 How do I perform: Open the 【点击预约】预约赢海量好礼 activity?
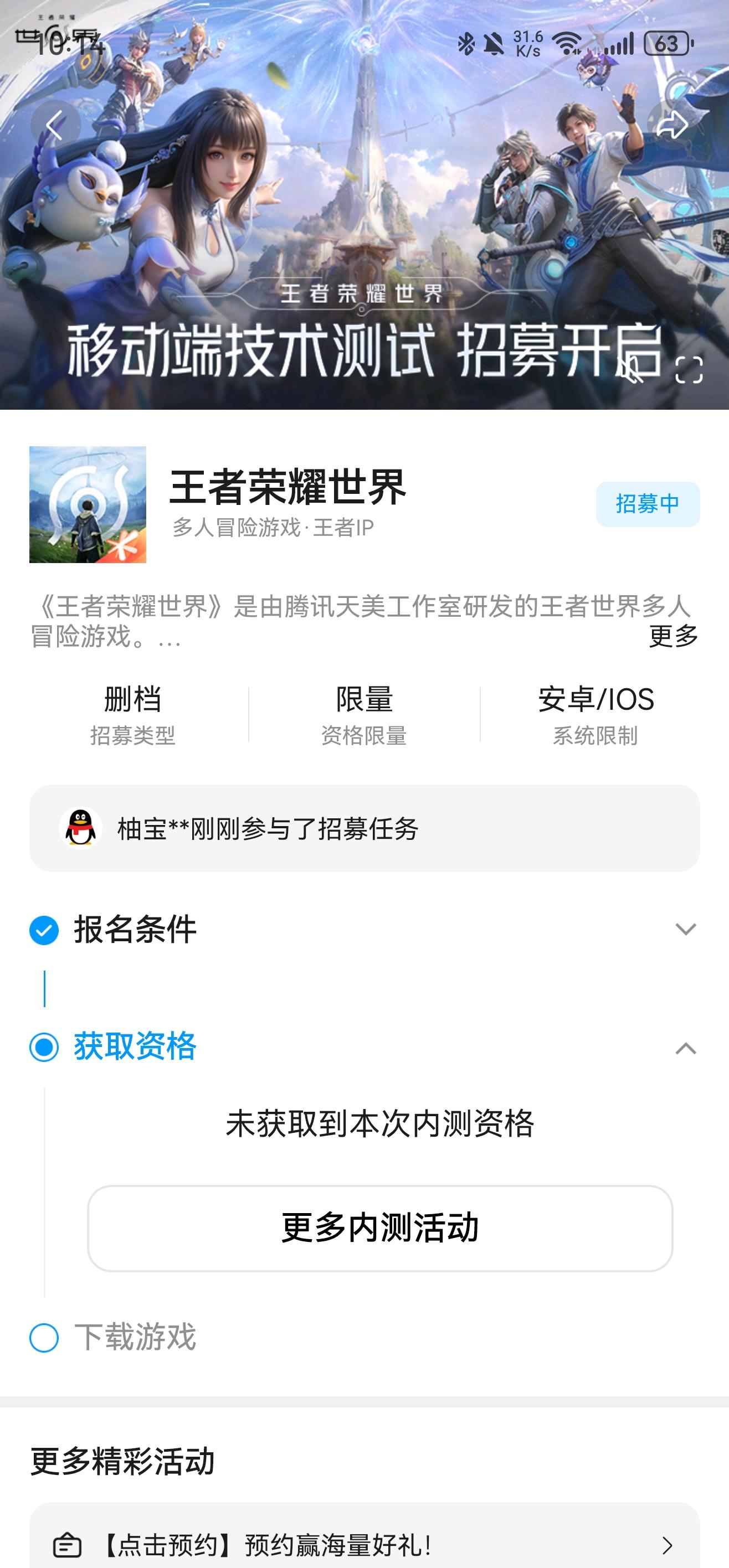tap(364, 1544)
